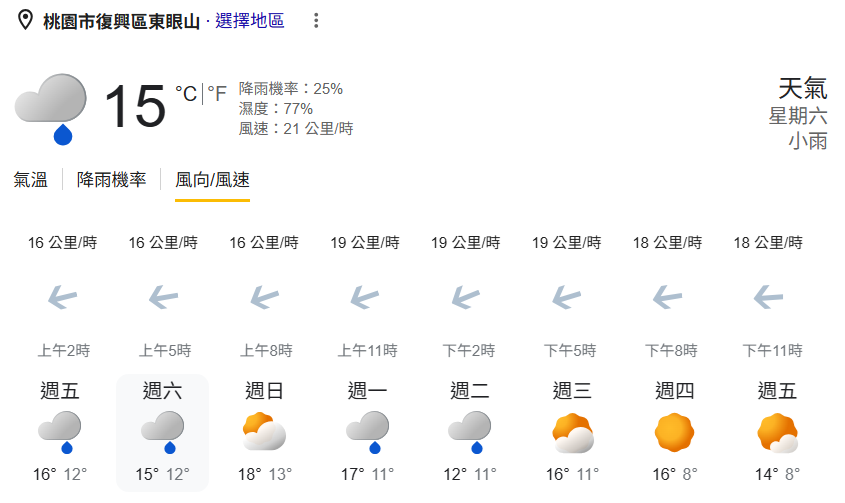Tap the 選擇地區 link

coord(250,20)
